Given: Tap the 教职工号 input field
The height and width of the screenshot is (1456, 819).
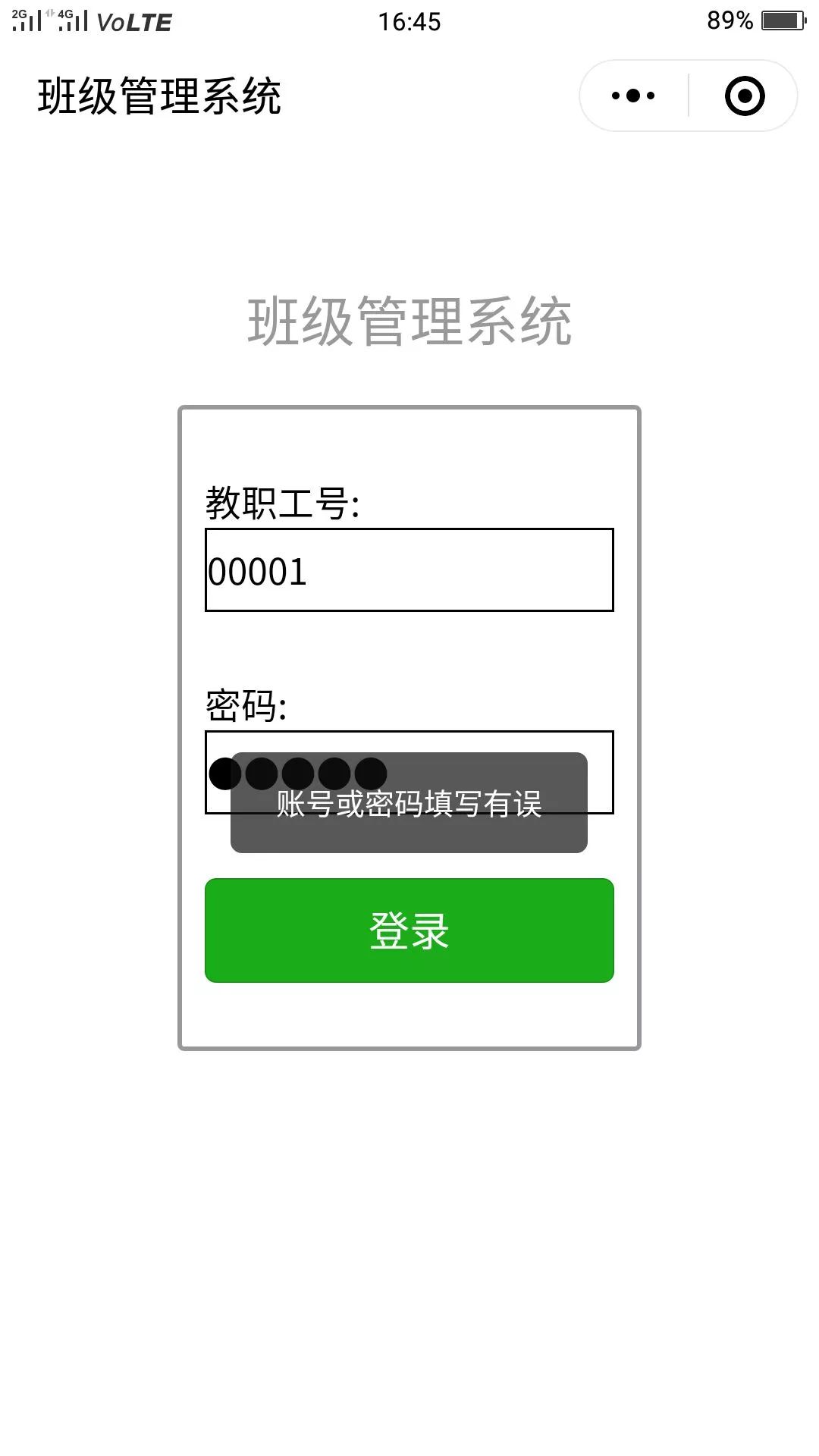Looking at the screenshot, I should tap(409, 570).
